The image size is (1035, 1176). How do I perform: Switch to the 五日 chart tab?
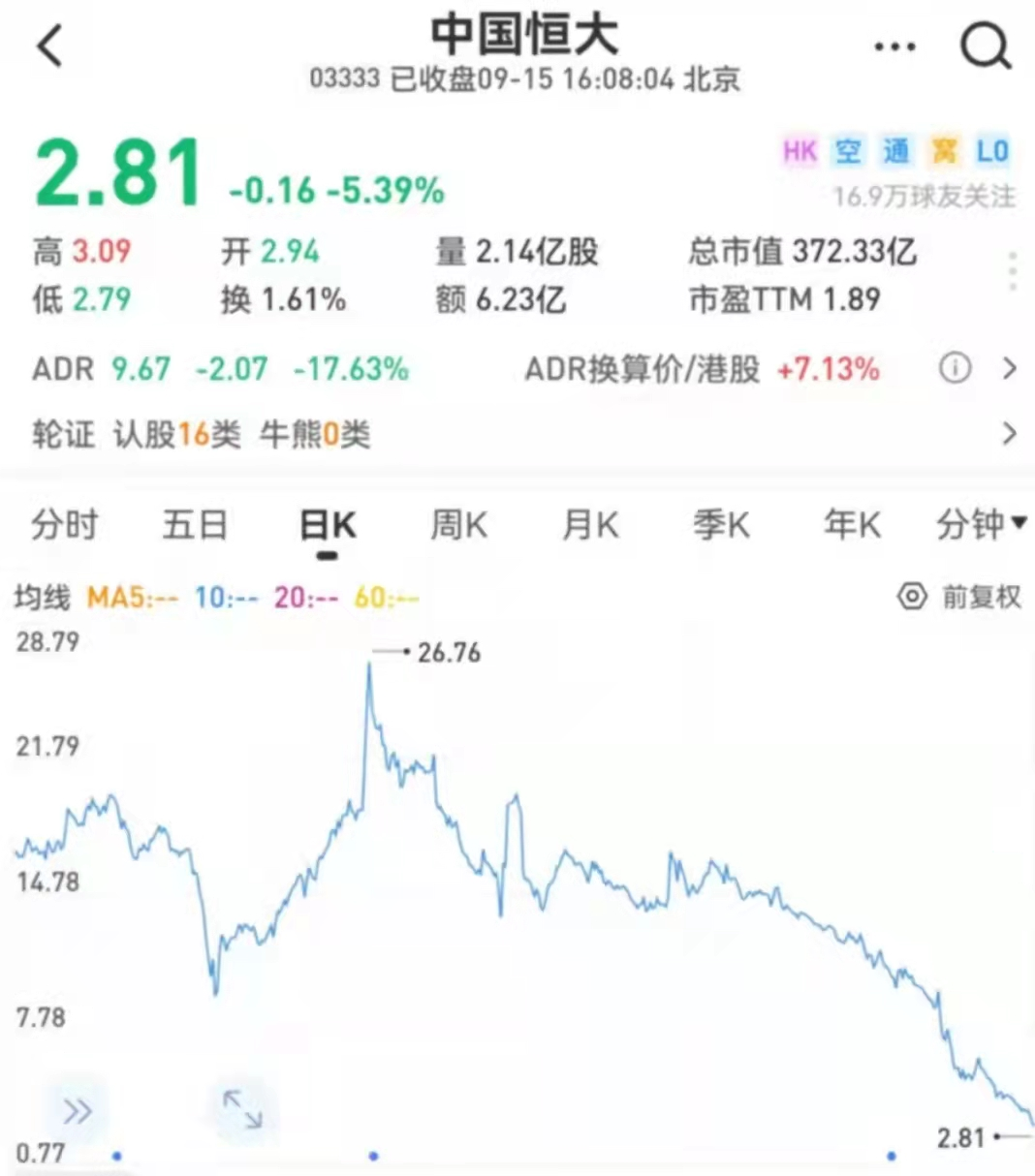coord(195,525)
